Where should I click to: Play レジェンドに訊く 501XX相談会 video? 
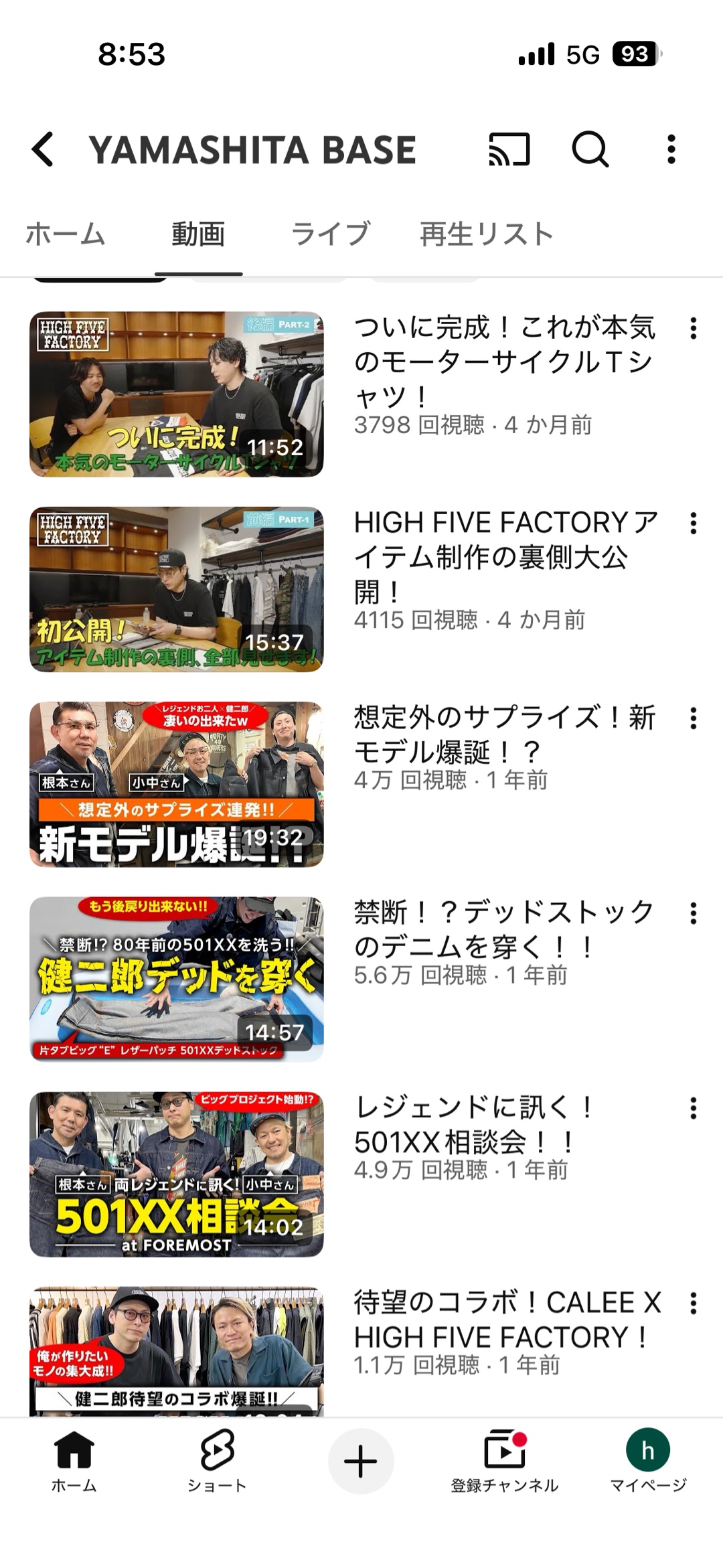(x=177, y=1174)
